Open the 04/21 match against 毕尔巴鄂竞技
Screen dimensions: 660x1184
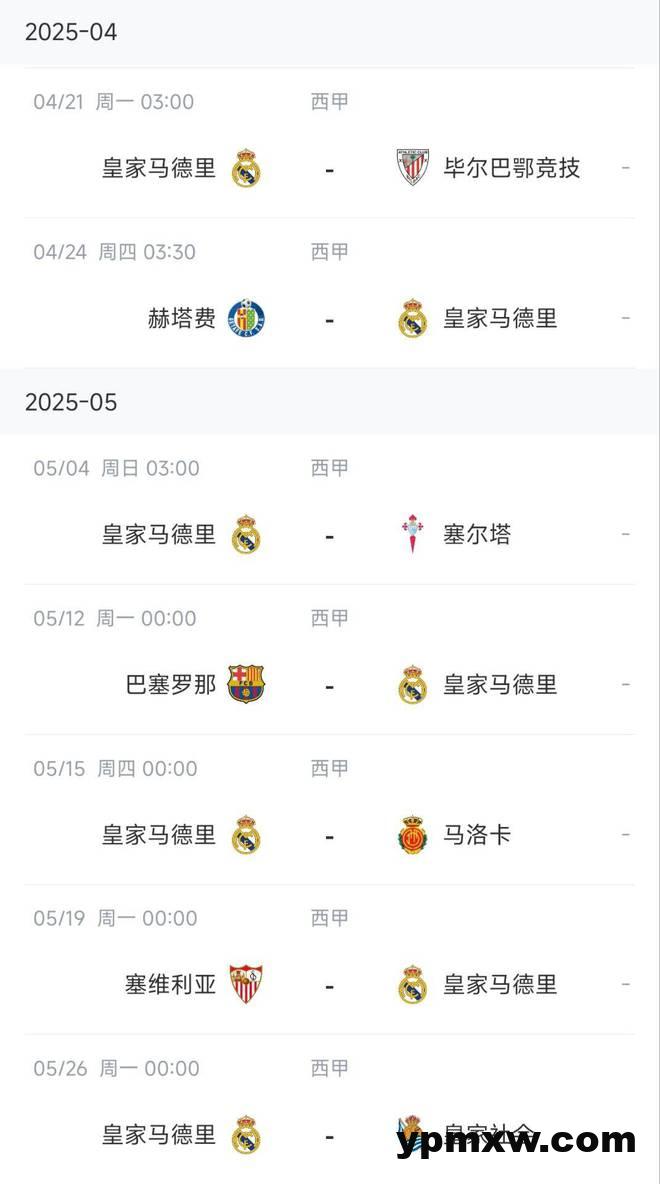click(330, 143)
